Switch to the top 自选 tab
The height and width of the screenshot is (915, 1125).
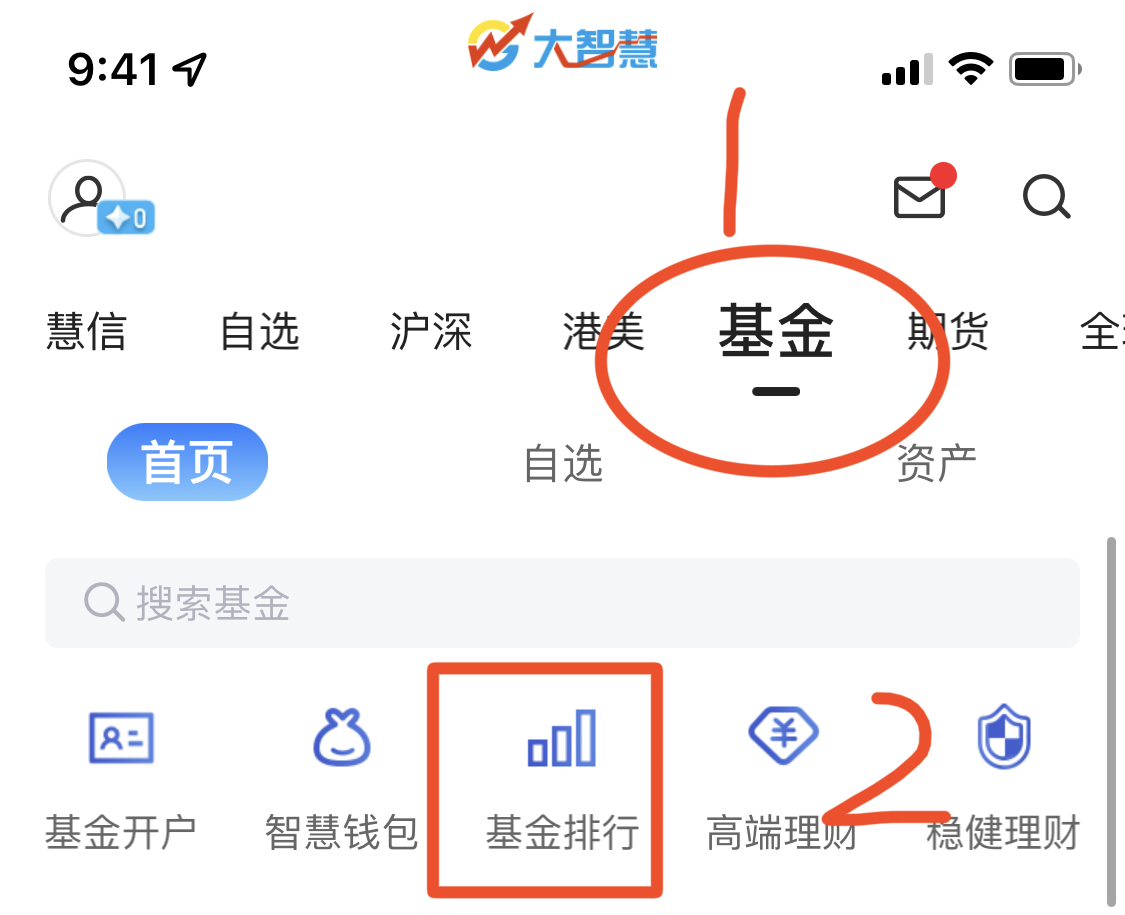click(259, 332)
